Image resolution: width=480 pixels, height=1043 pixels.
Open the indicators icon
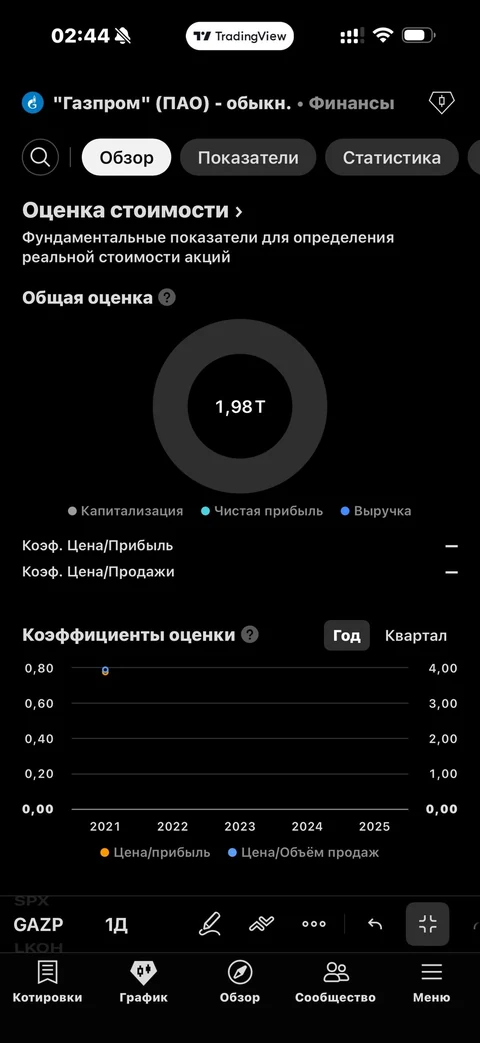click(x=261, y=924)
